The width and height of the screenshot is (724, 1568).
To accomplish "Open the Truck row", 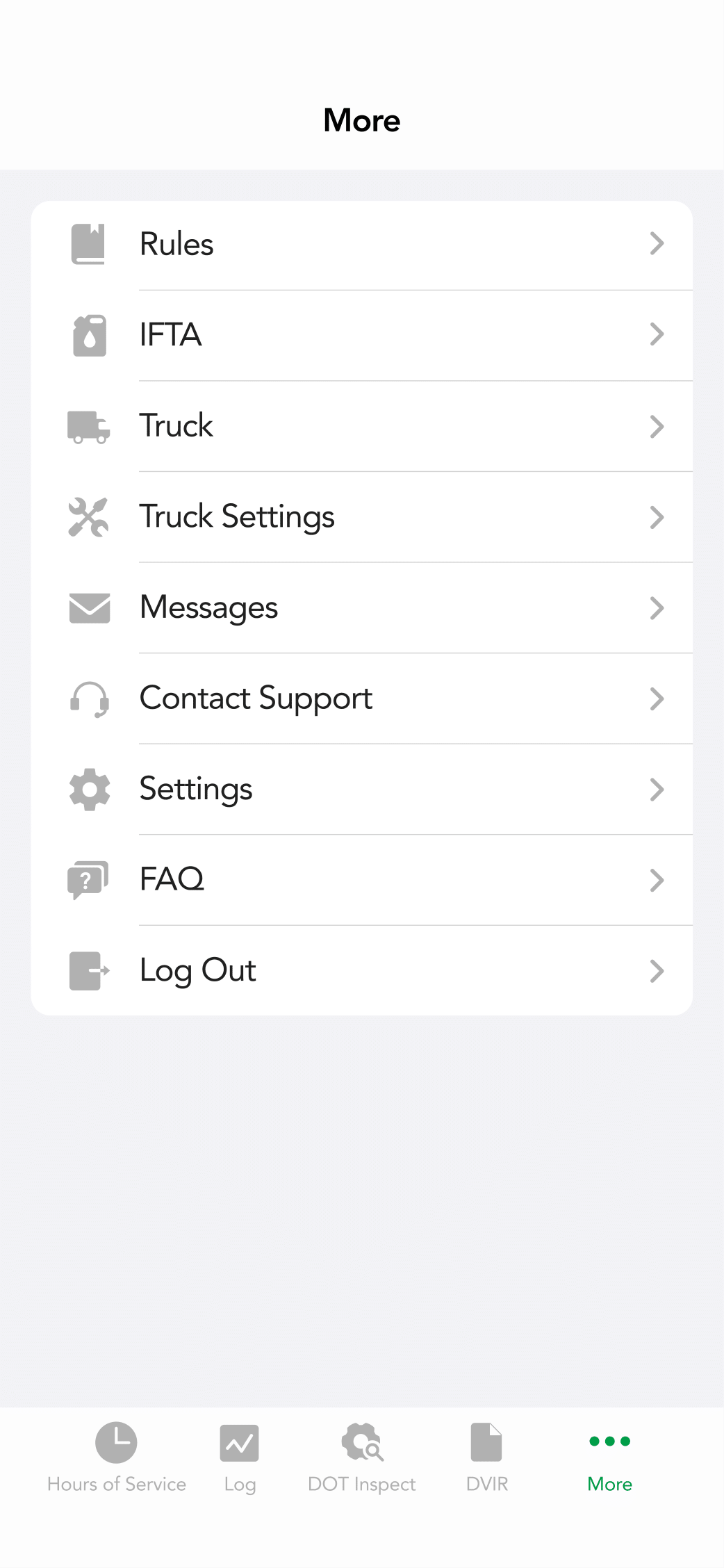I will 361,426.
